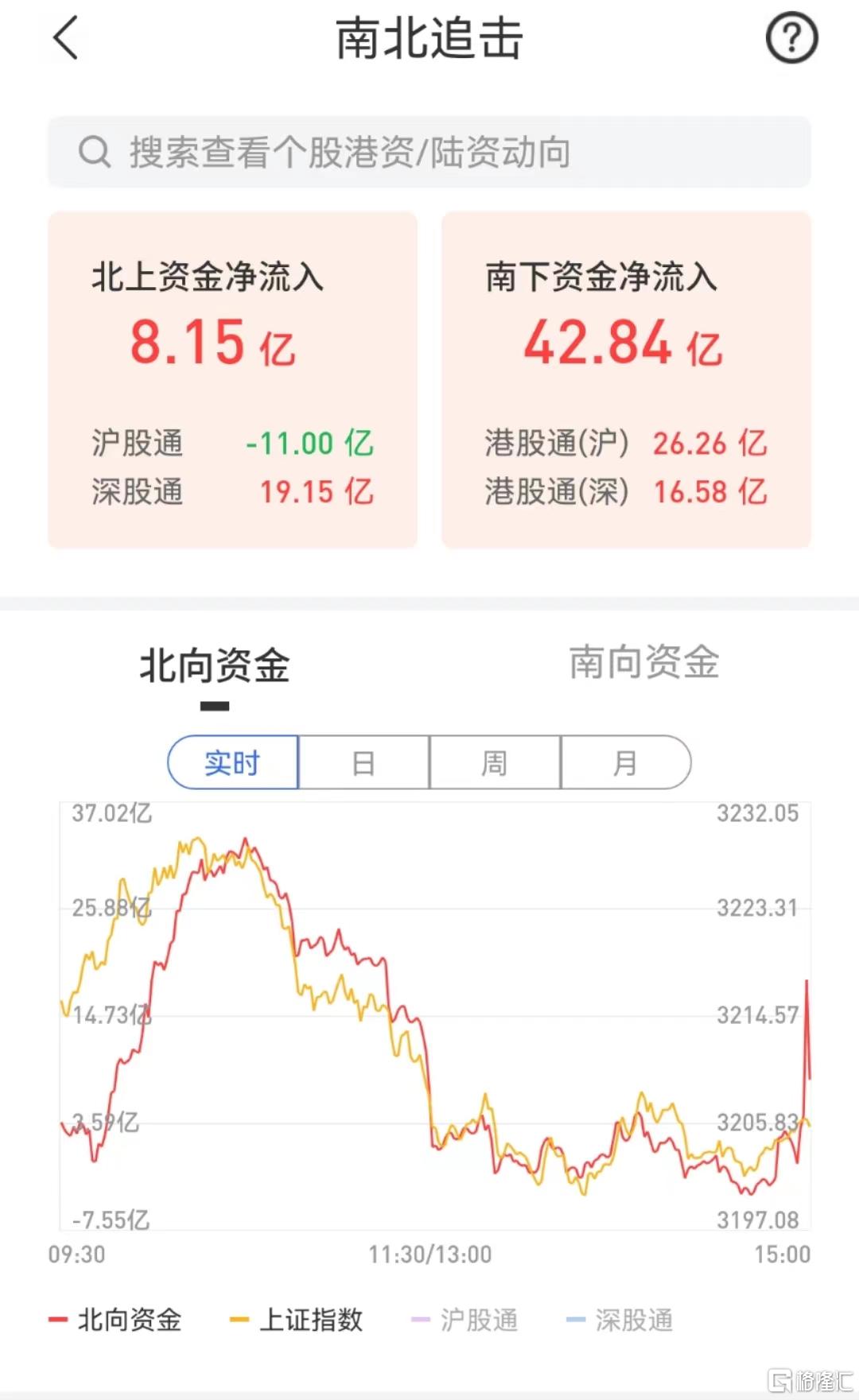Show the 沪股通 line on chart
The height and width of the screenshot is (1400, 859).
[464, 1320]
